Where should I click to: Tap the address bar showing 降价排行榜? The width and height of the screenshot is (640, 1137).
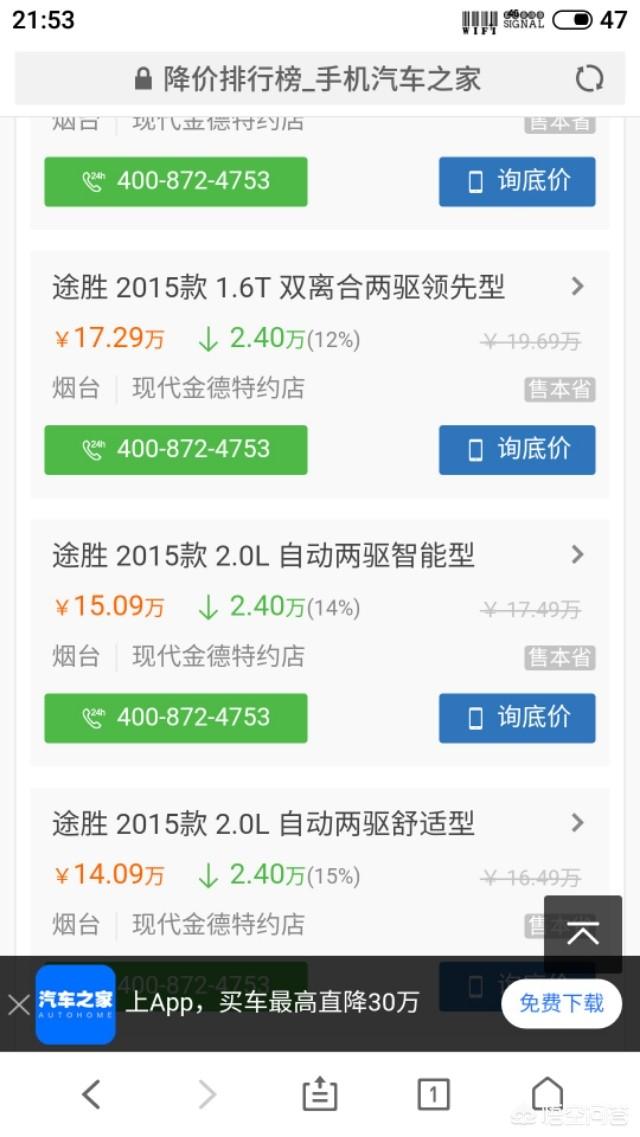320,78
